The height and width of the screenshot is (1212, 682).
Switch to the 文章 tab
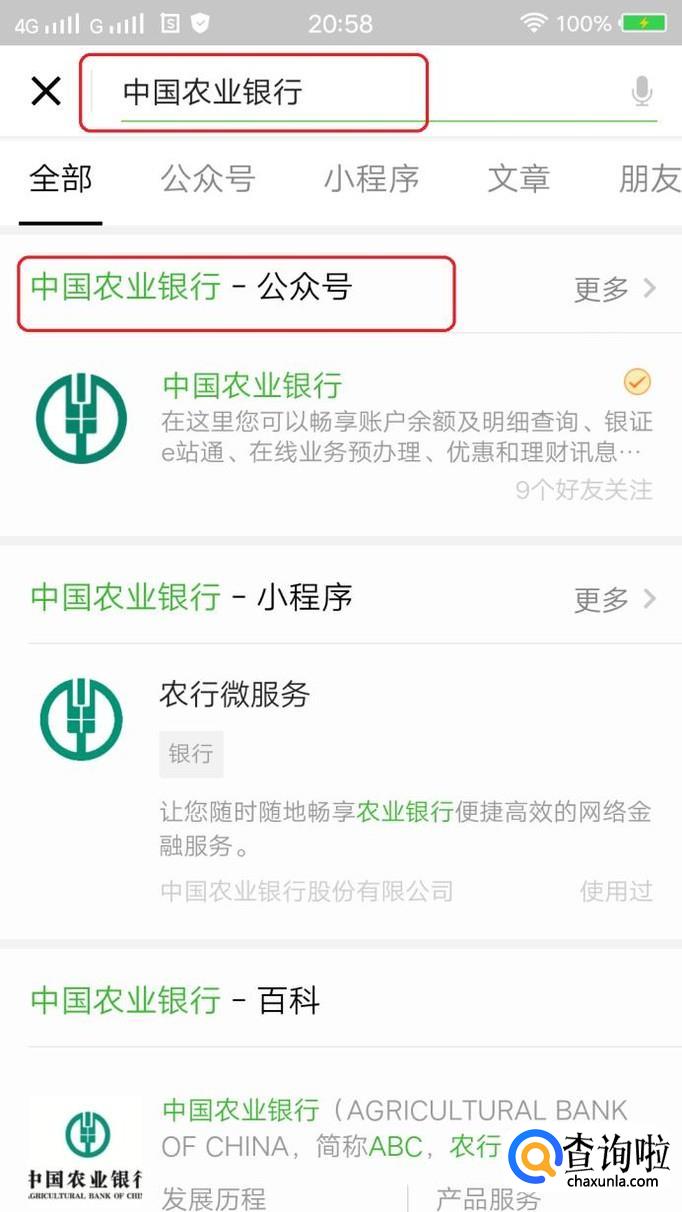[x=518, y=180]
